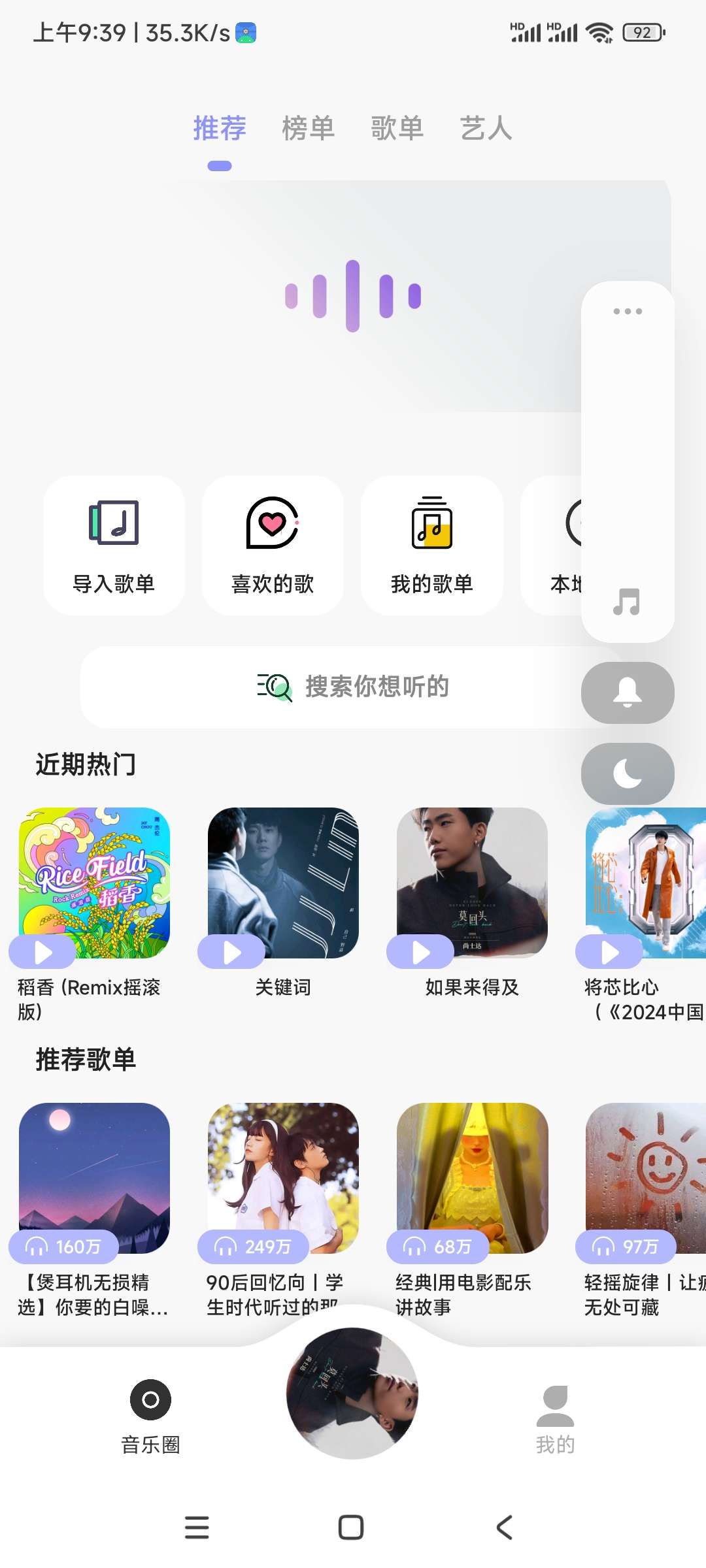Open 经典|用电影配乐讲故事 playlist
The height and width of the screenshot is (1568, 706).
[472, 1178]
